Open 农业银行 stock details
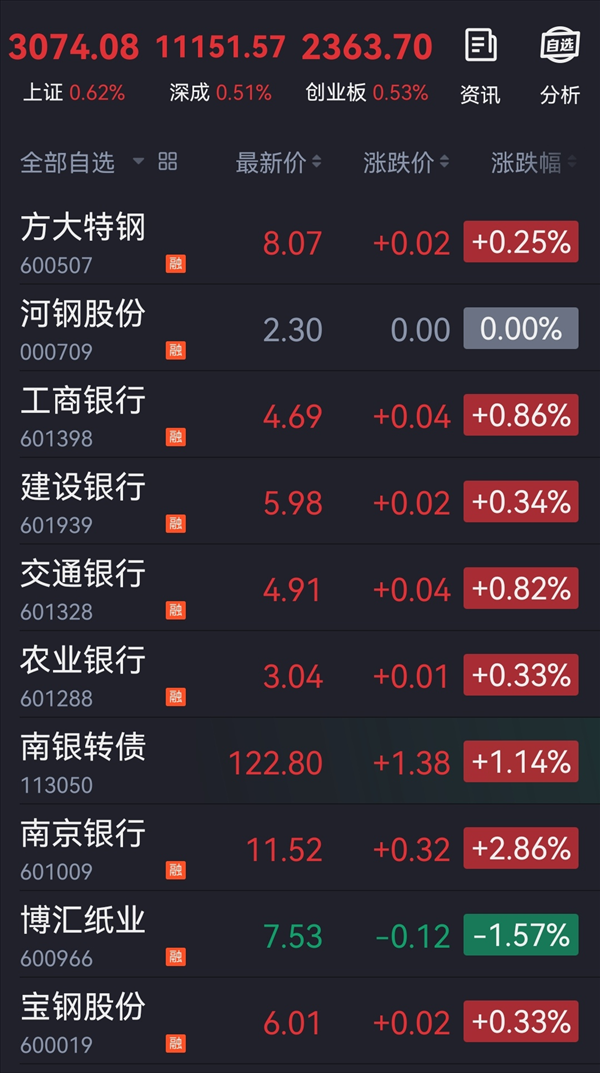 coord(300,675)
